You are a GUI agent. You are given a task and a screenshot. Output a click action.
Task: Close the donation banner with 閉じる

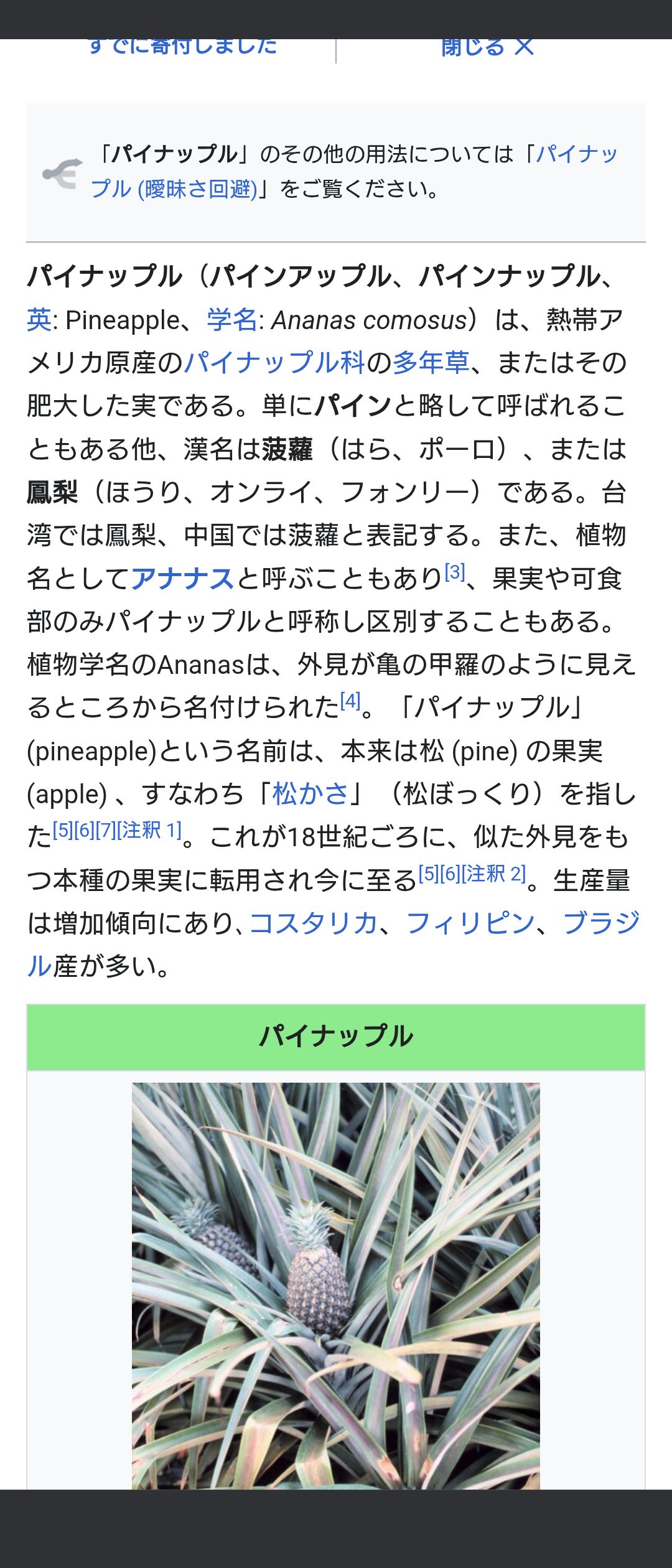click(x=487, y=47)
